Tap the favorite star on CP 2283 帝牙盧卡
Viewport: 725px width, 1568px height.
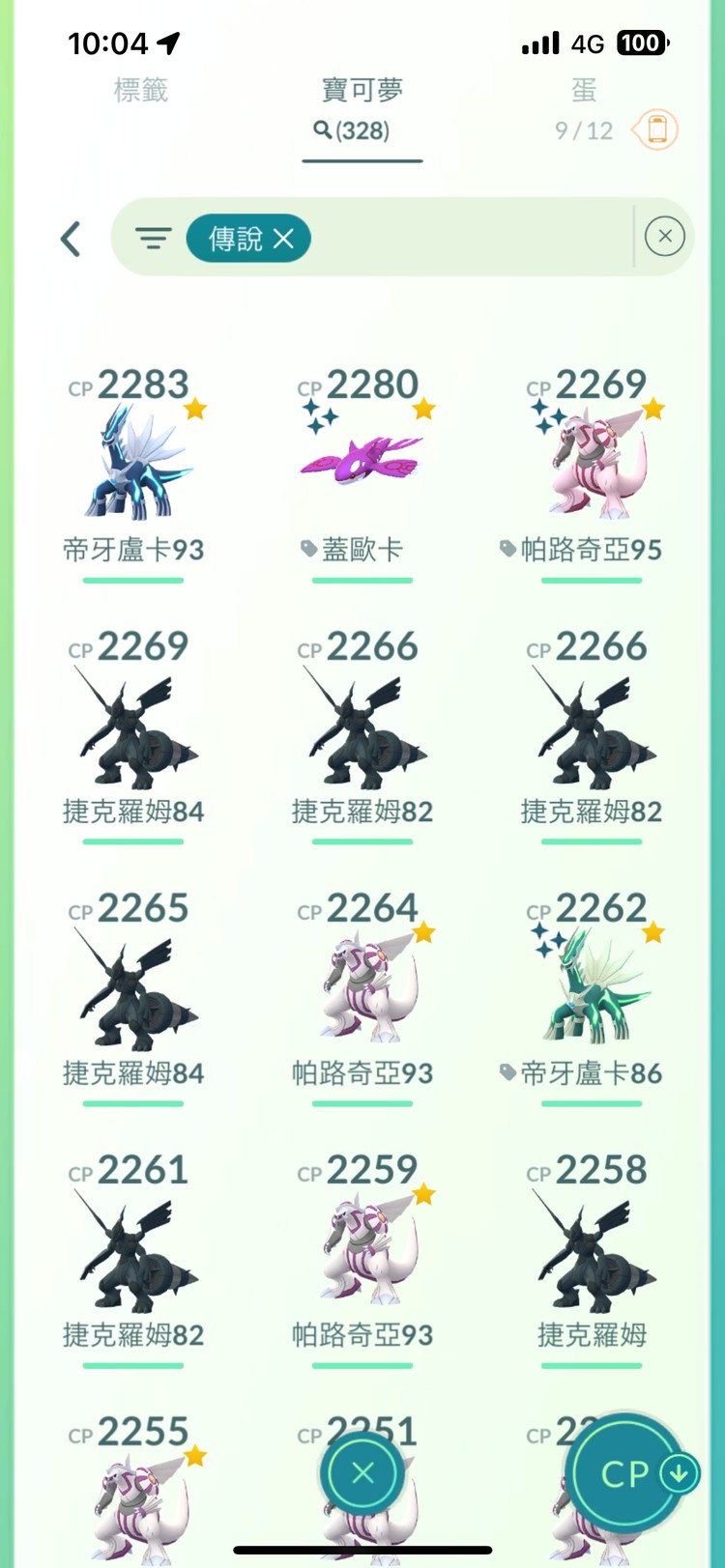coord(196,409)
